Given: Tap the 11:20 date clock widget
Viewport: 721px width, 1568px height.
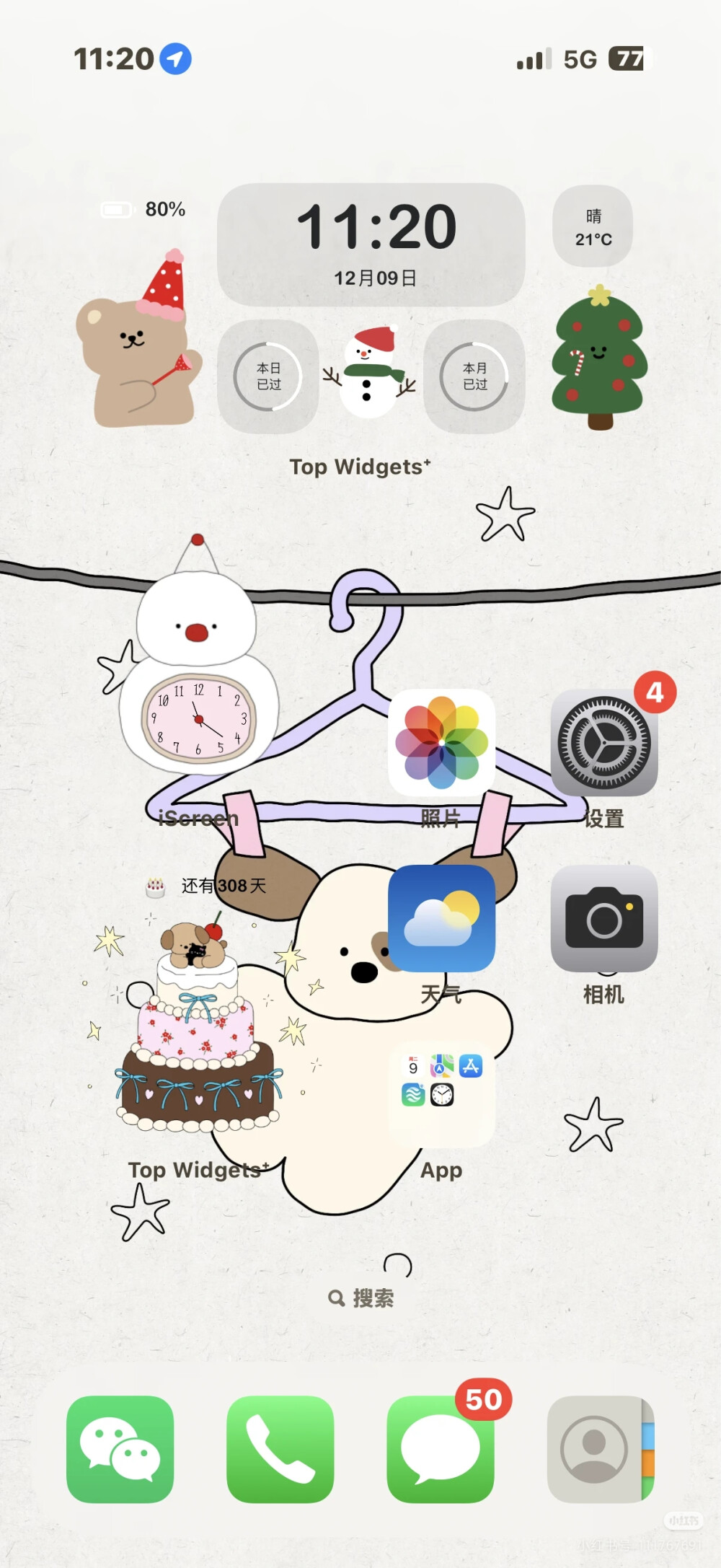Looking at the screenshot, I should tap(371, 245).
